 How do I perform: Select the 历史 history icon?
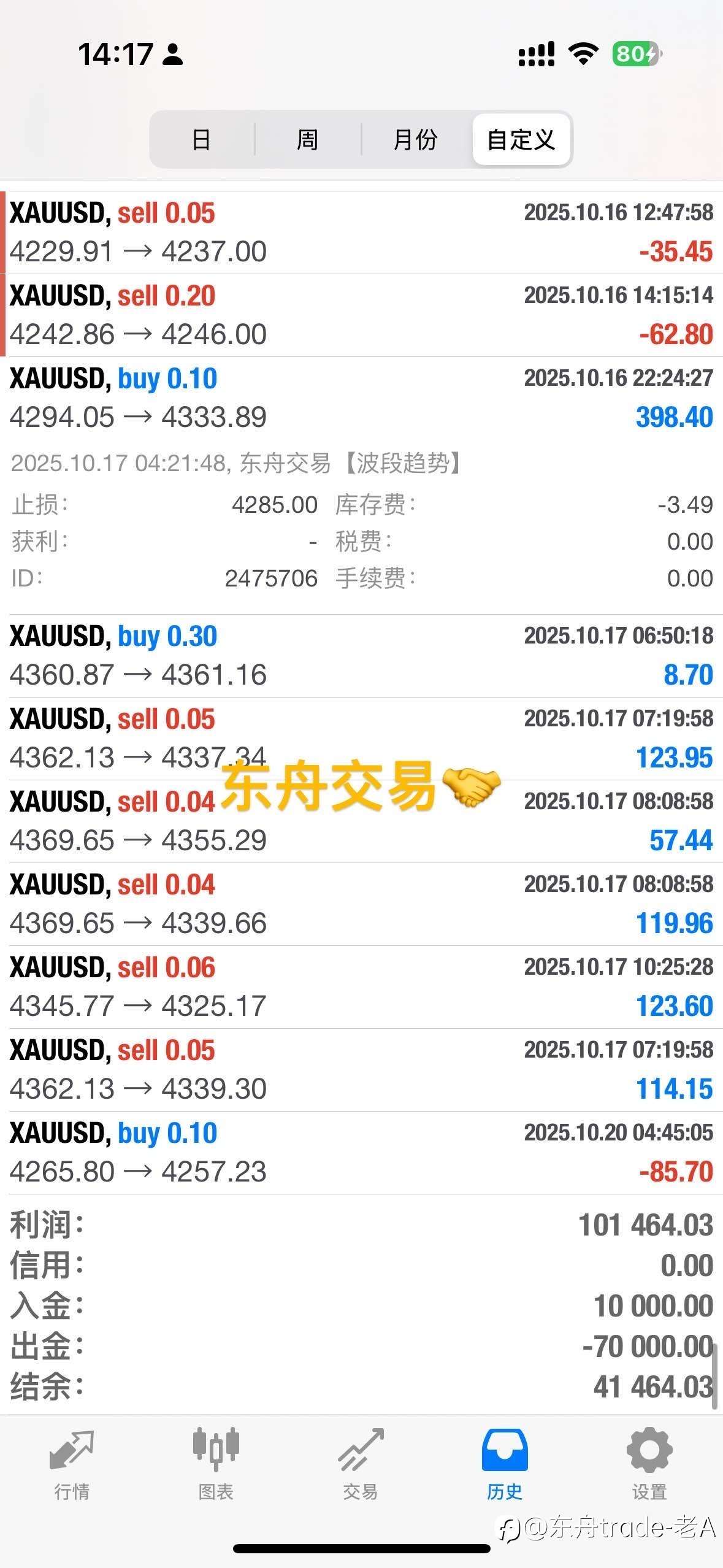505,1448
